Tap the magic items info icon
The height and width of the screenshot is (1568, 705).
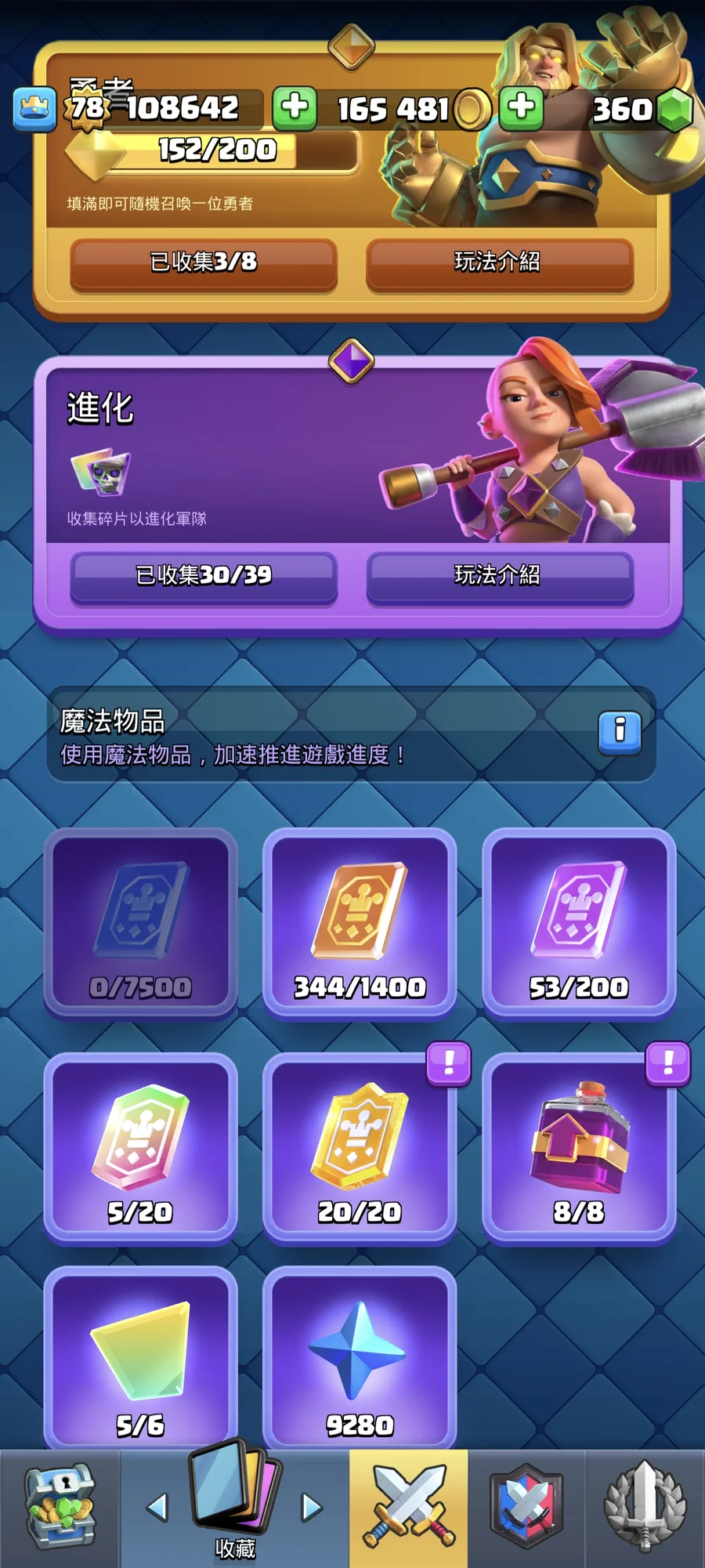(620, 732)
